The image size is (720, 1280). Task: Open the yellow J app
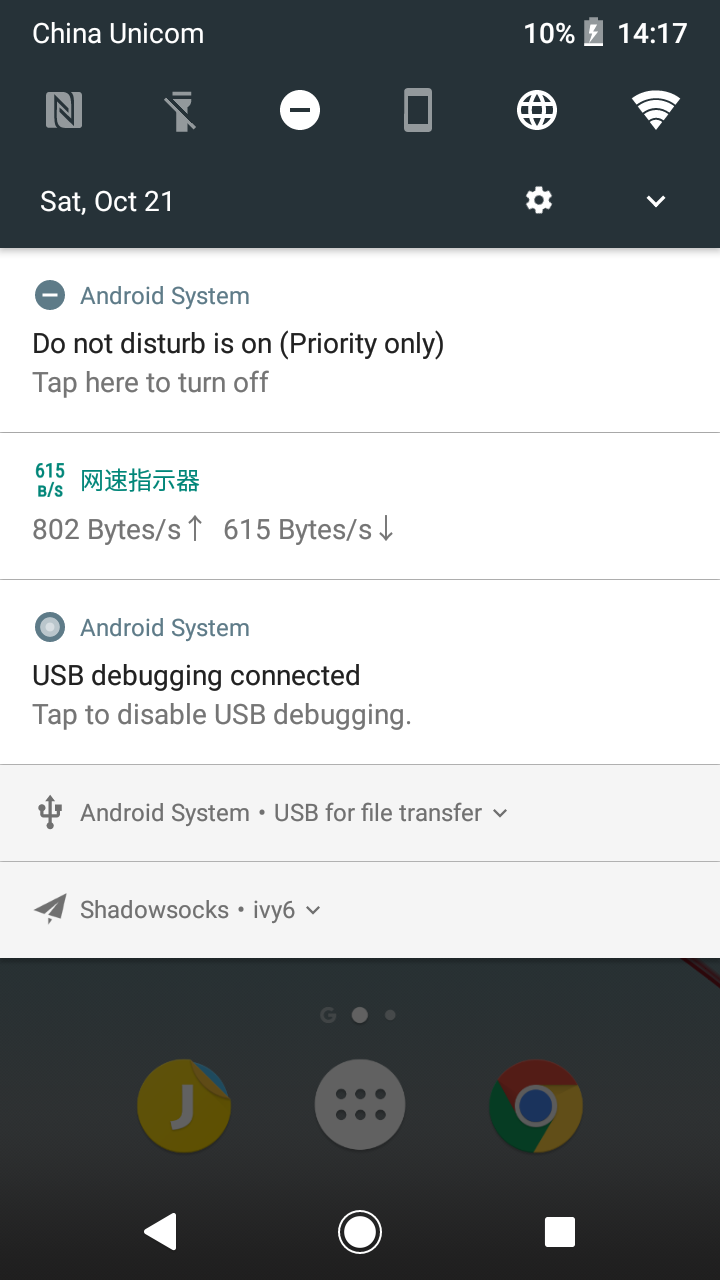point(184,1106)
